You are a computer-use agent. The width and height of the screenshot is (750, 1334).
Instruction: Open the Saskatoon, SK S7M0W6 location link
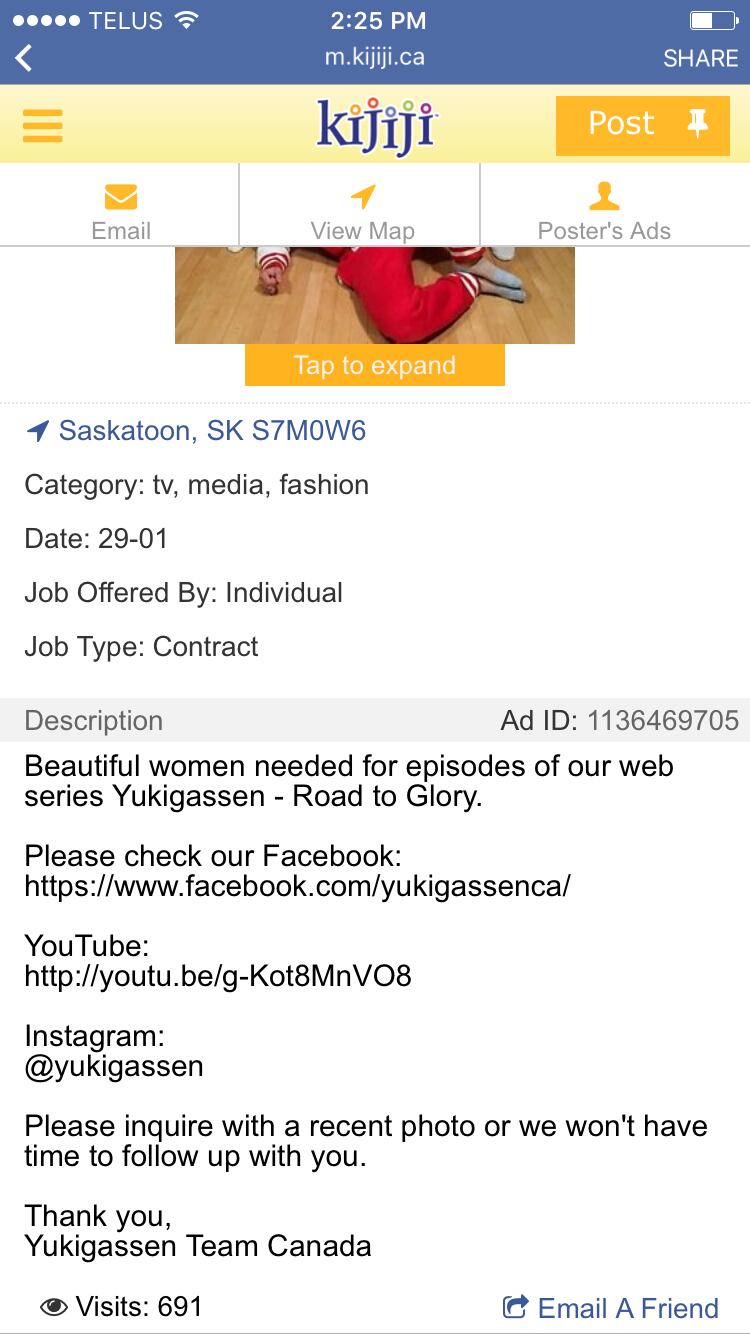(213, 431)
